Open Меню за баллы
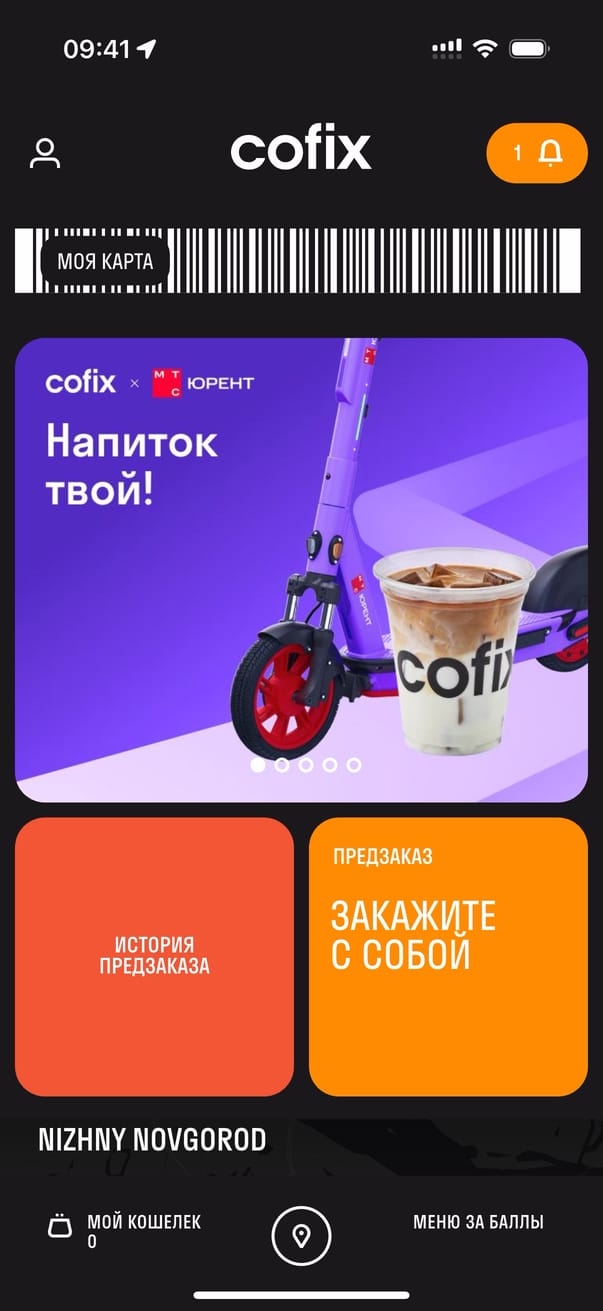 coord(478,1222)
